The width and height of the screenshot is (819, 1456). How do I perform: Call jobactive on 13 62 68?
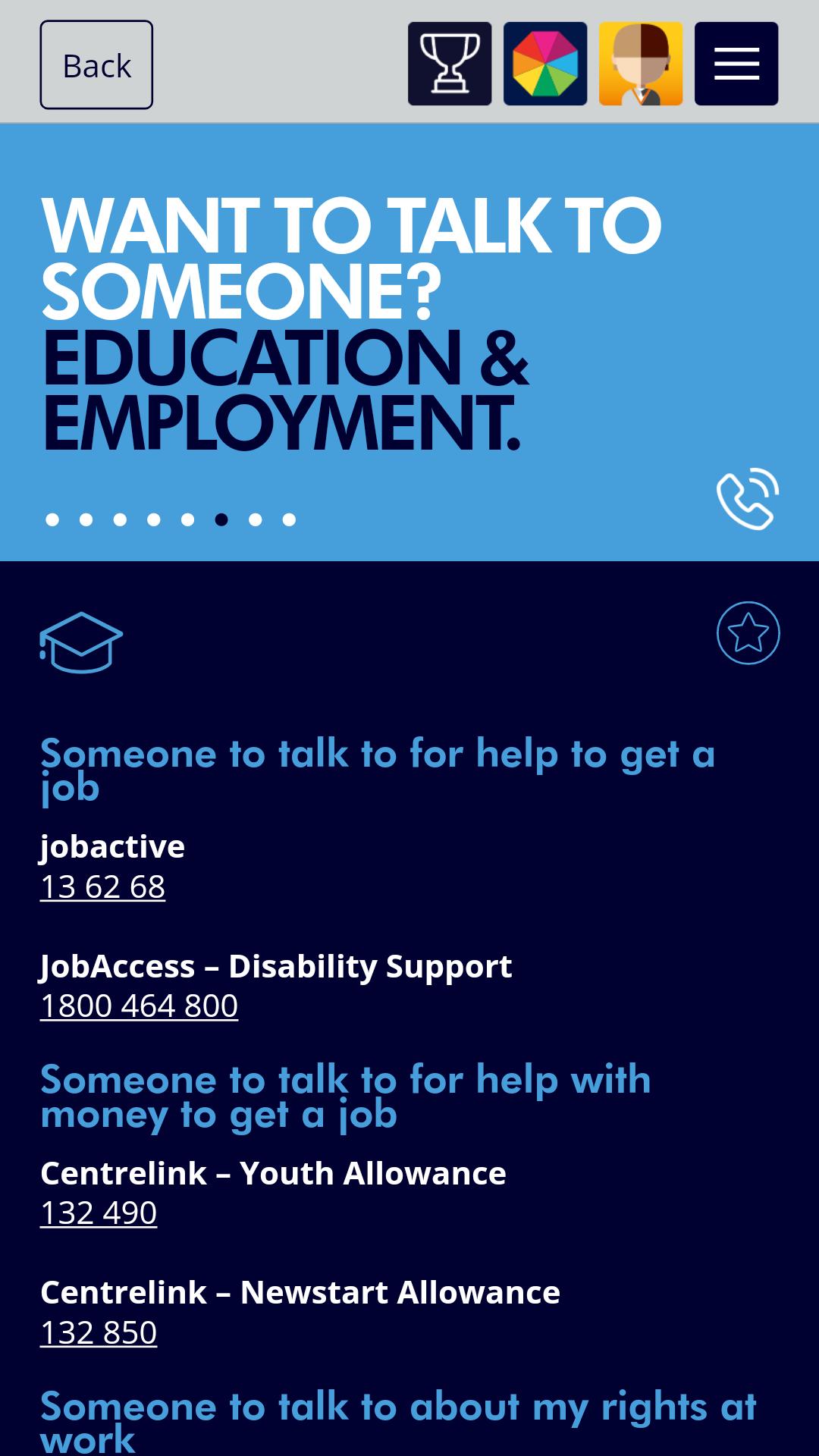coord(102,886)
